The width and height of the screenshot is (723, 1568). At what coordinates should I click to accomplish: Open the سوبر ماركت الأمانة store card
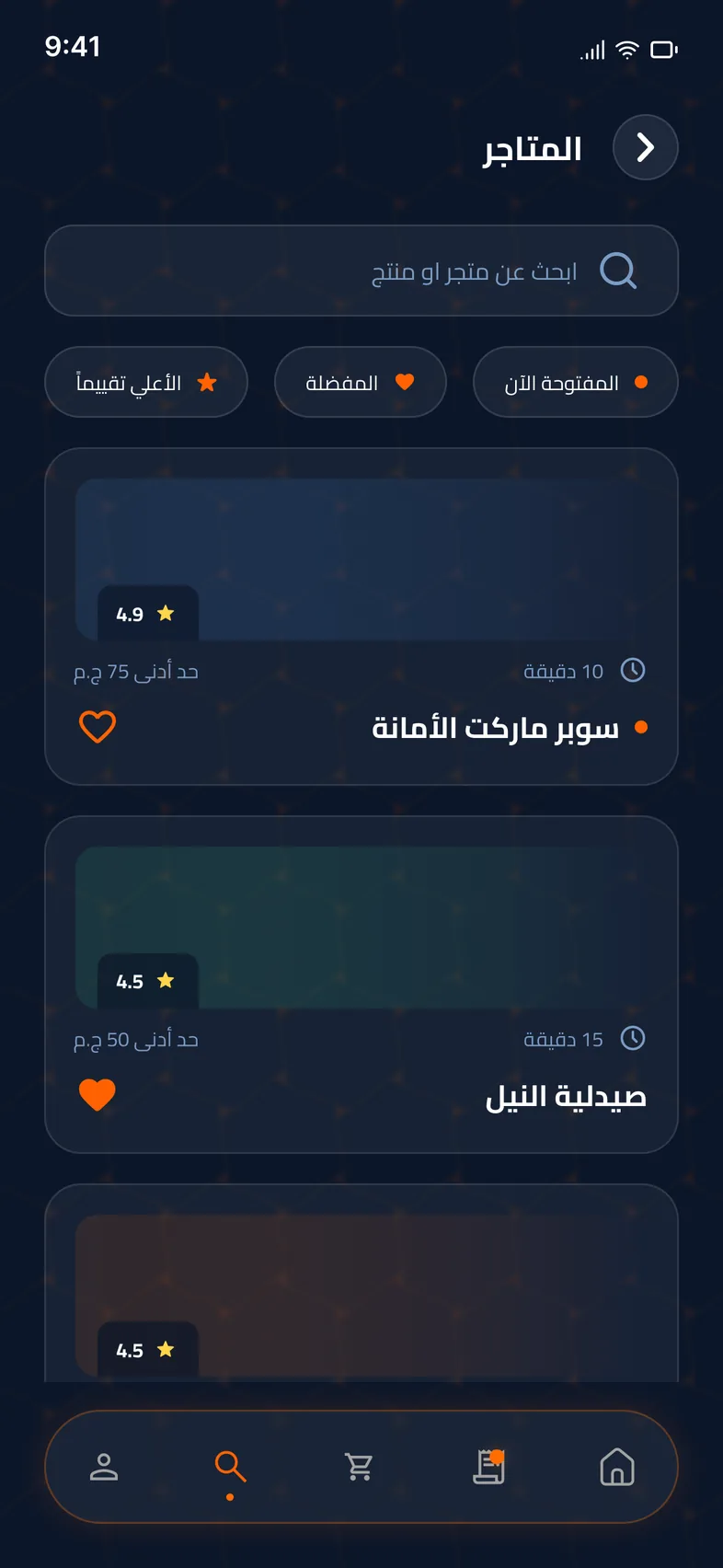361,617
